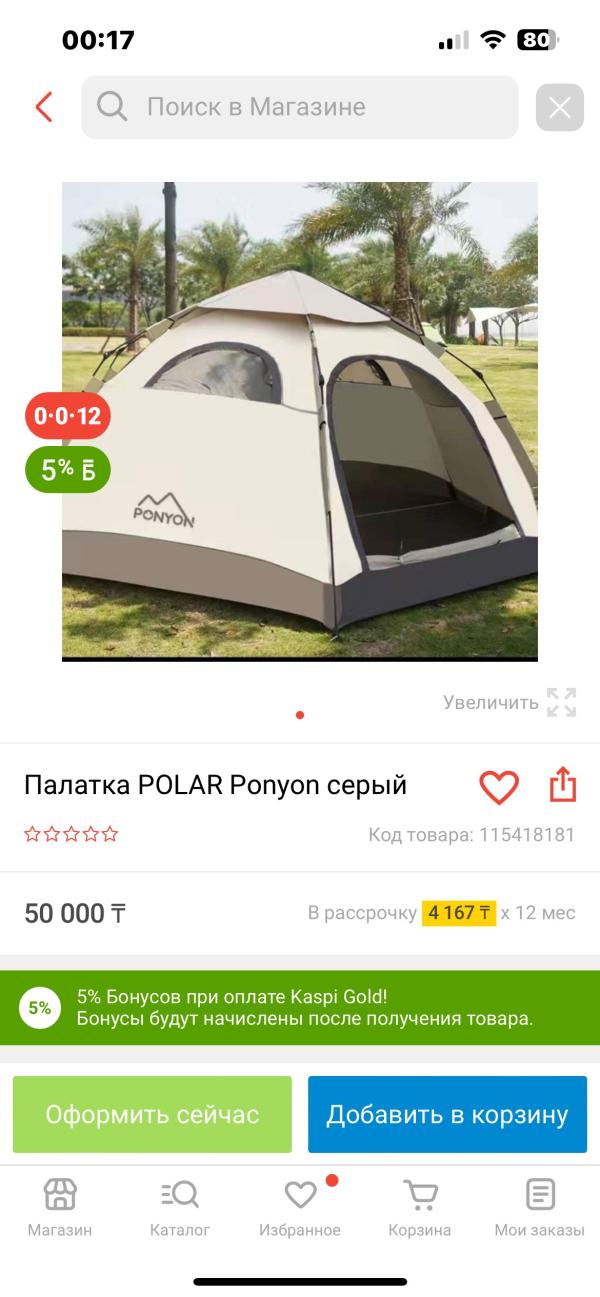Open the Корзина tab

[x=420, y=1208]
